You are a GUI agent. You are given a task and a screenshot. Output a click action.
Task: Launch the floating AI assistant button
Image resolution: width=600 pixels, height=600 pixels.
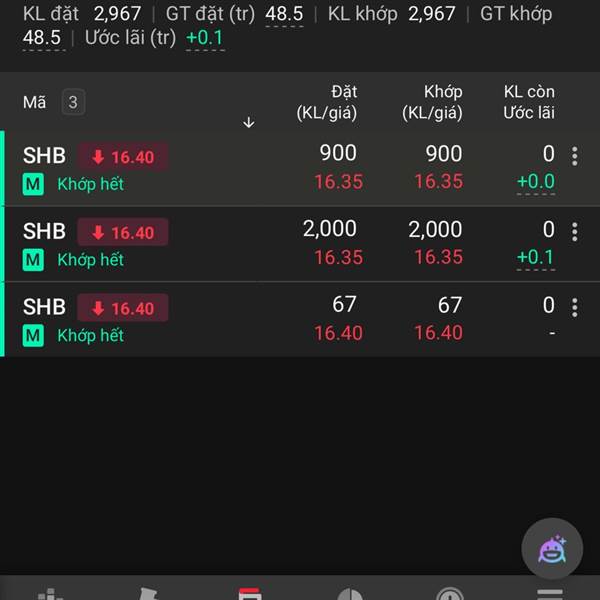coord(551,547)
